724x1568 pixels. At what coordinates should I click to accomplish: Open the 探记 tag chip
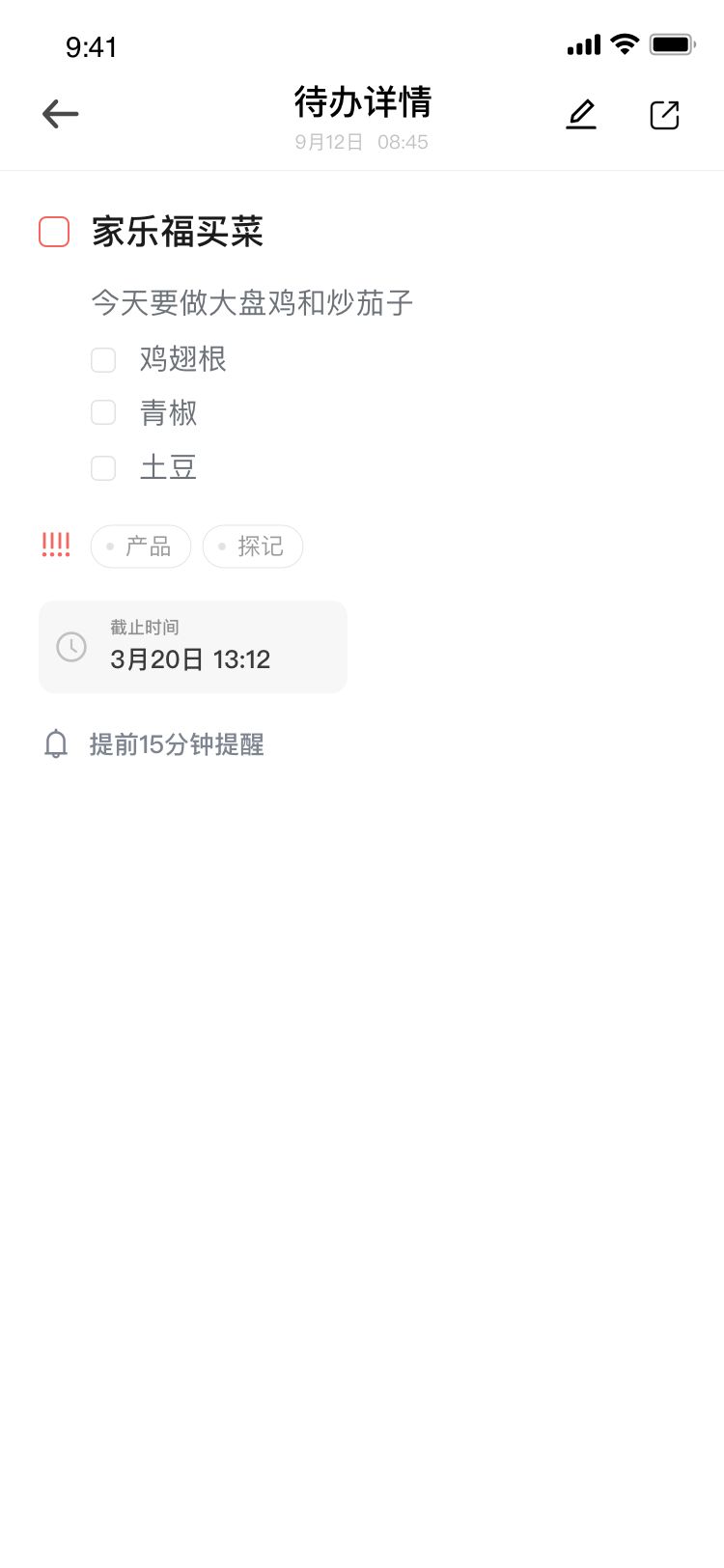[253, 546]
